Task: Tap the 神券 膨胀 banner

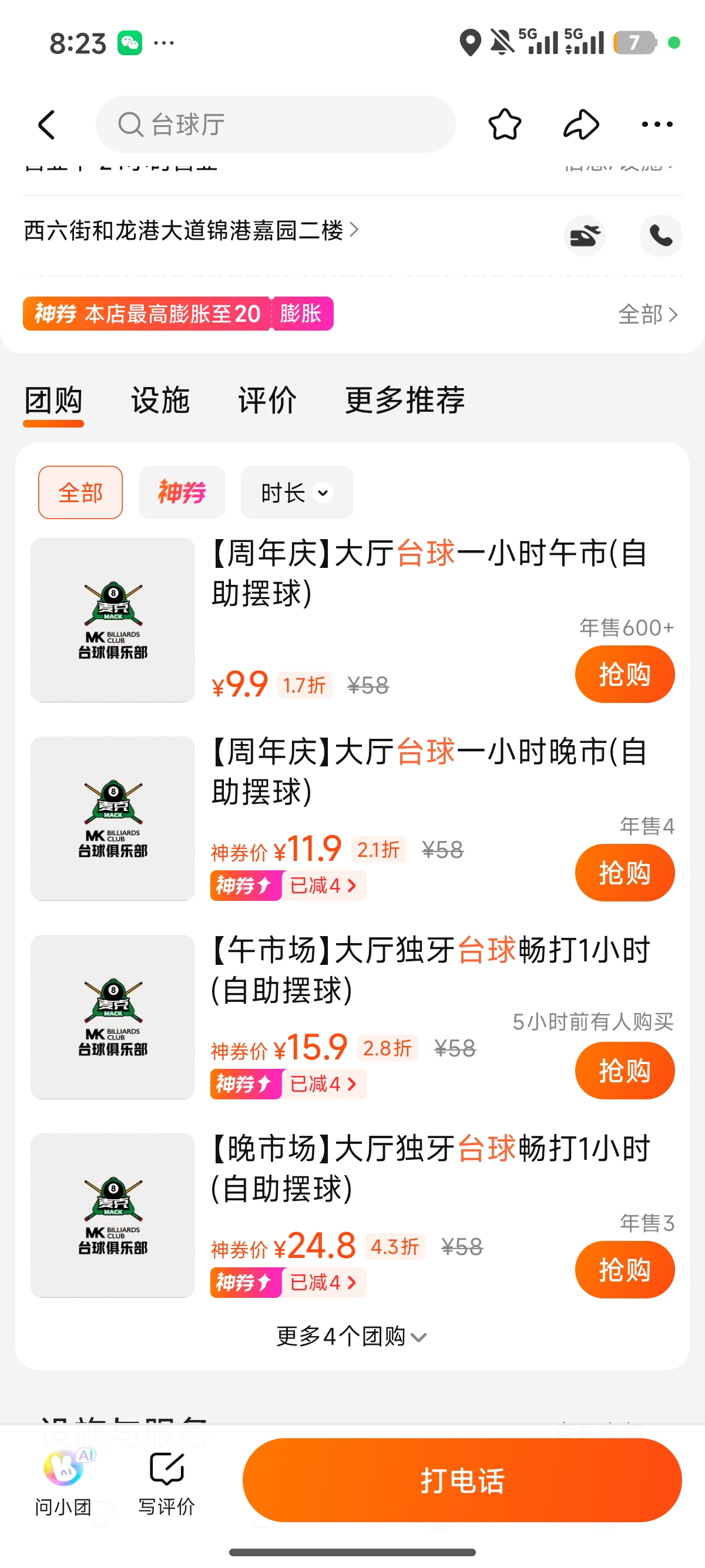Action: click(x=178, y=314)
